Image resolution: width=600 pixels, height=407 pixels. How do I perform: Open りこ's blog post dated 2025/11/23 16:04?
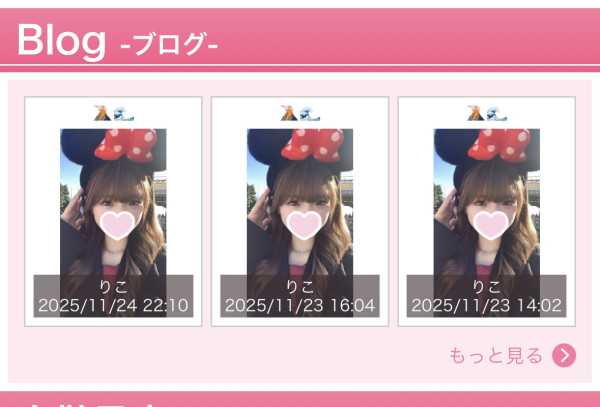300,212
